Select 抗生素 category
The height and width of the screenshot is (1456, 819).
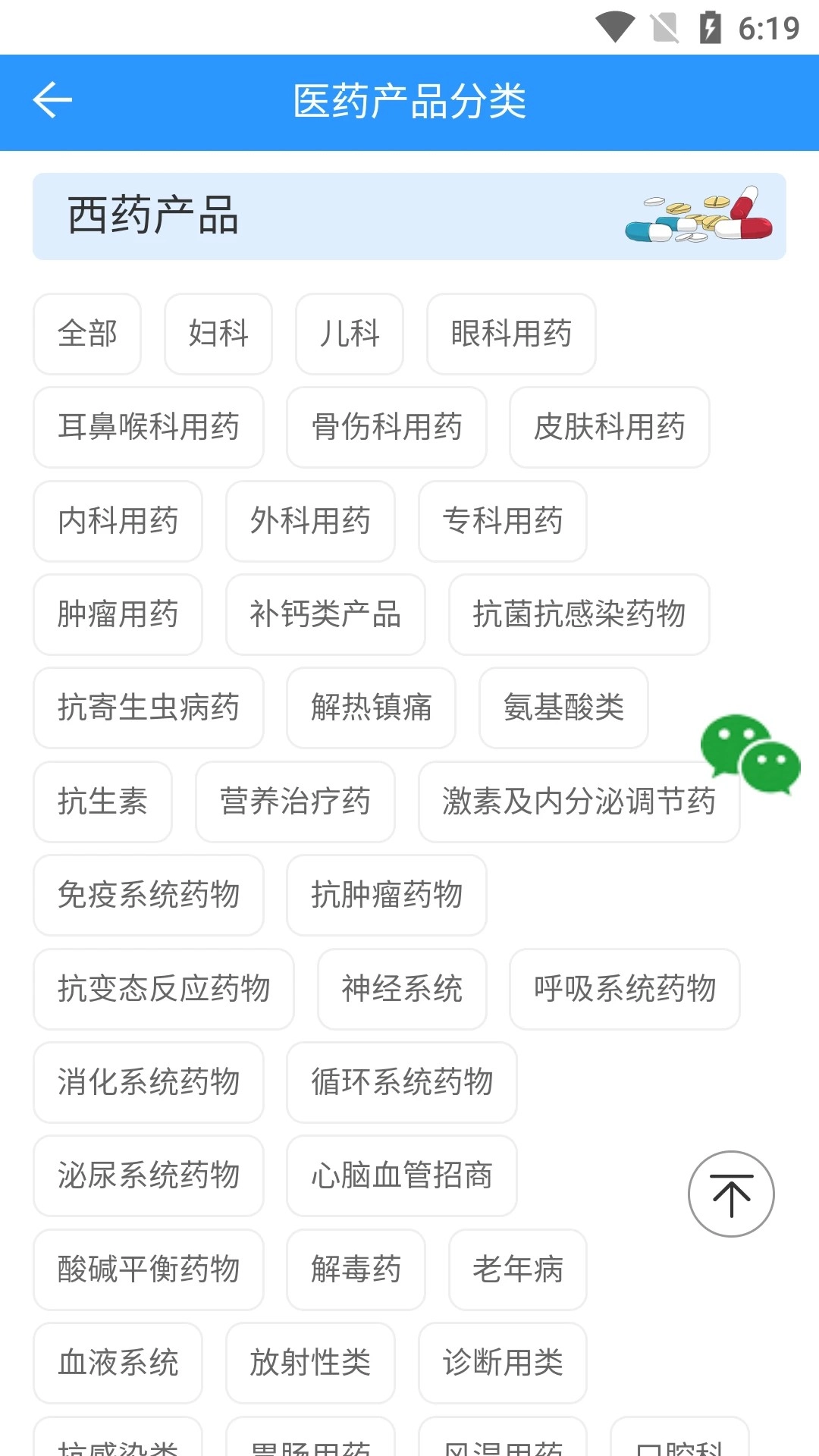pyautogui.click(x=102, y=802)
